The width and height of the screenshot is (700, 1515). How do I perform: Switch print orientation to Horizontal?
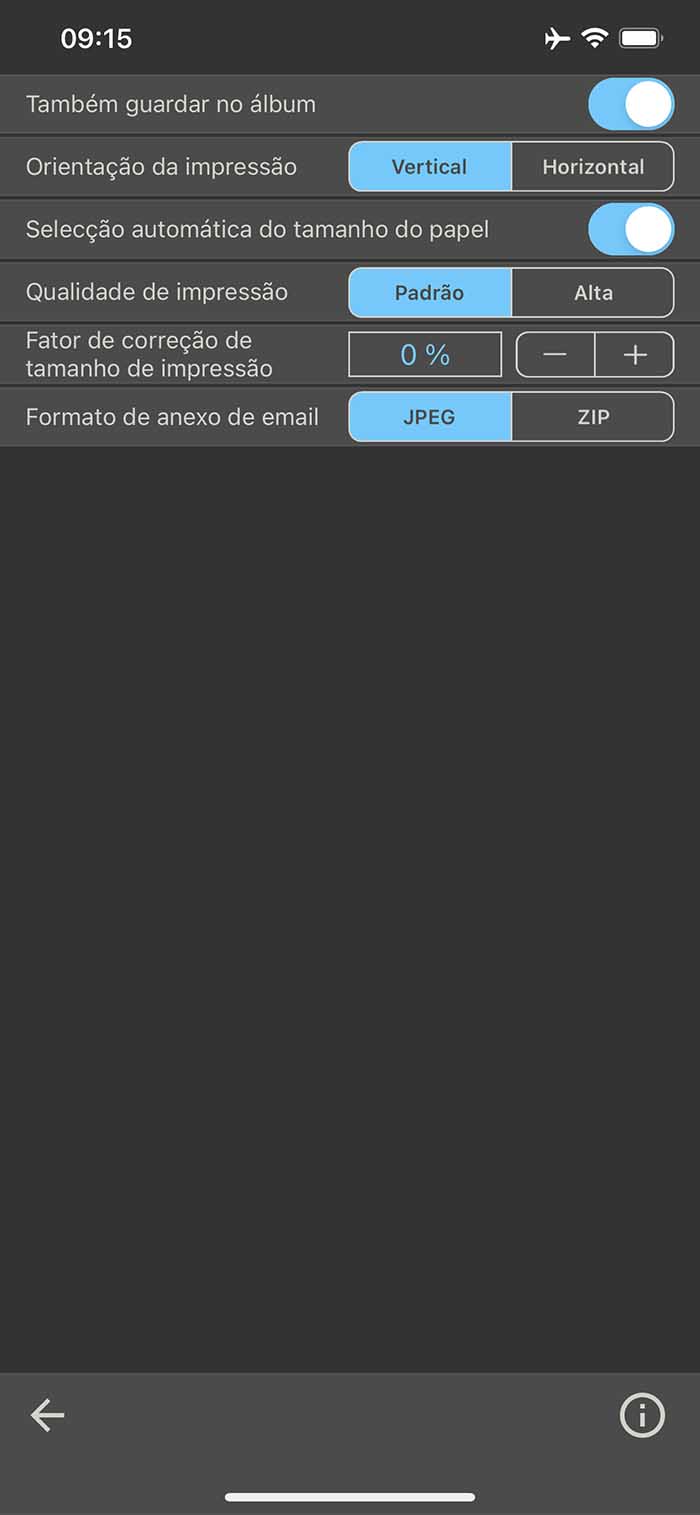pyautogui.click(x=593, y=167)
